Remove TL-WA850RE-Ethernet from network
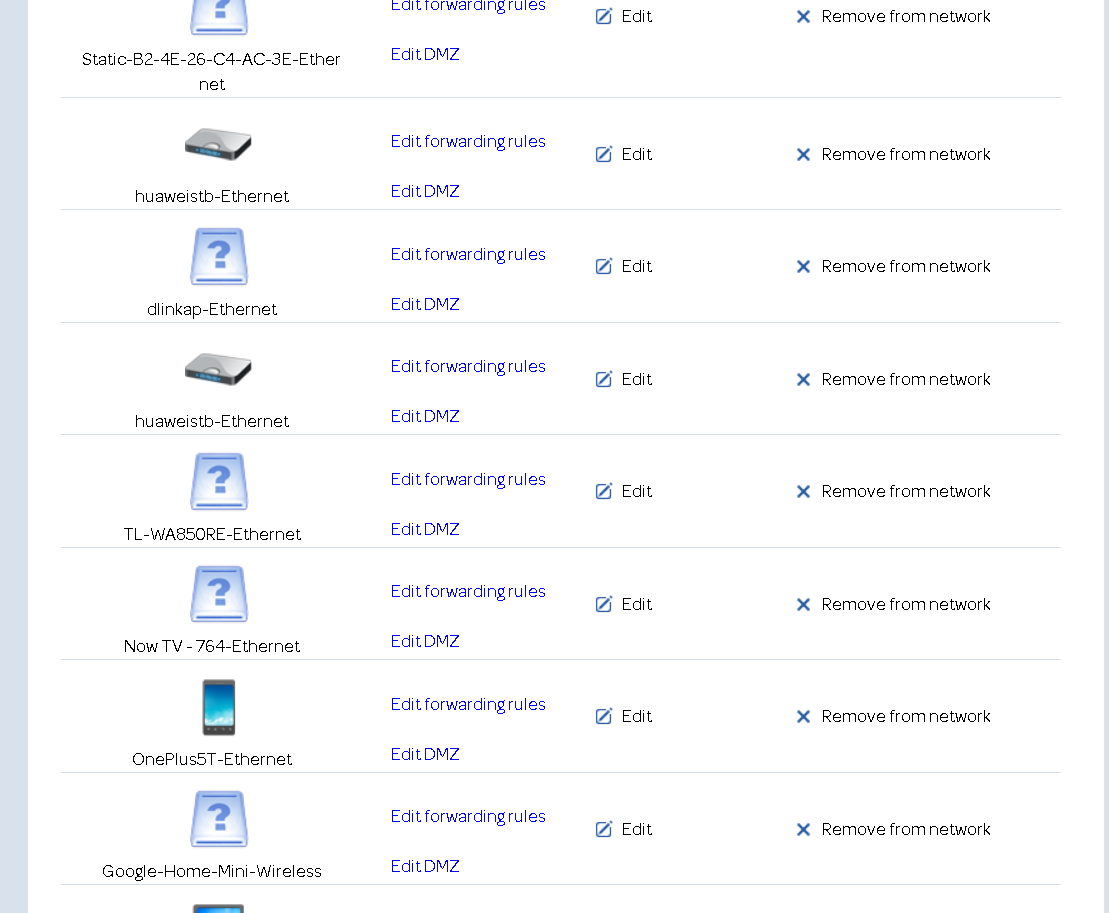1109x913 pixels. click(893, 491)
